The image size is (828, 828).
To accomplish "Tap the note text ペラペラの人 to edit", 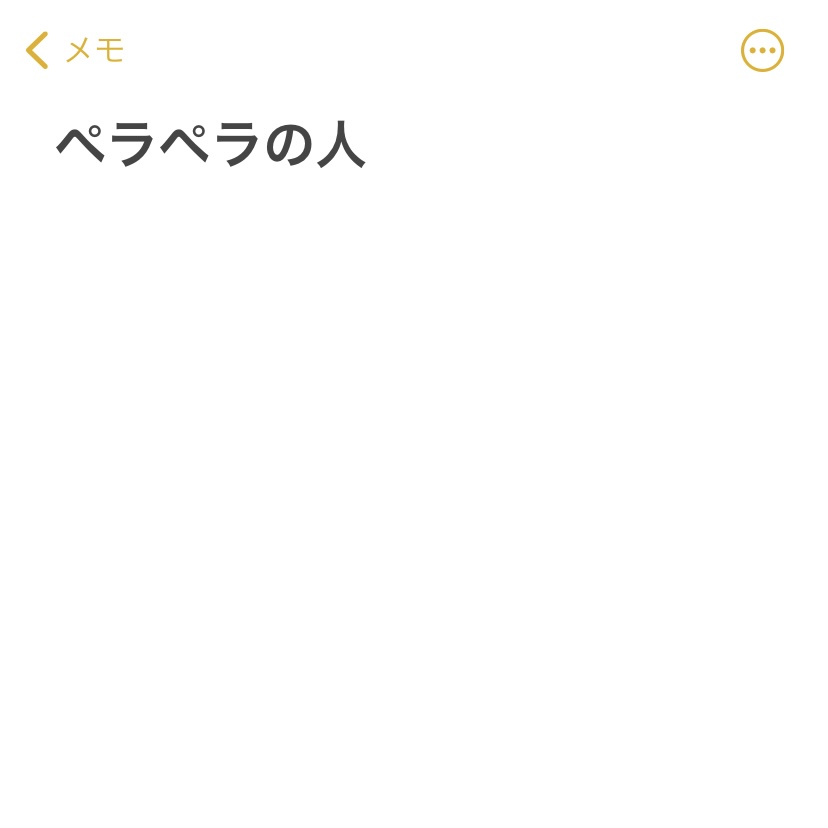I will [x=210, y=145].
